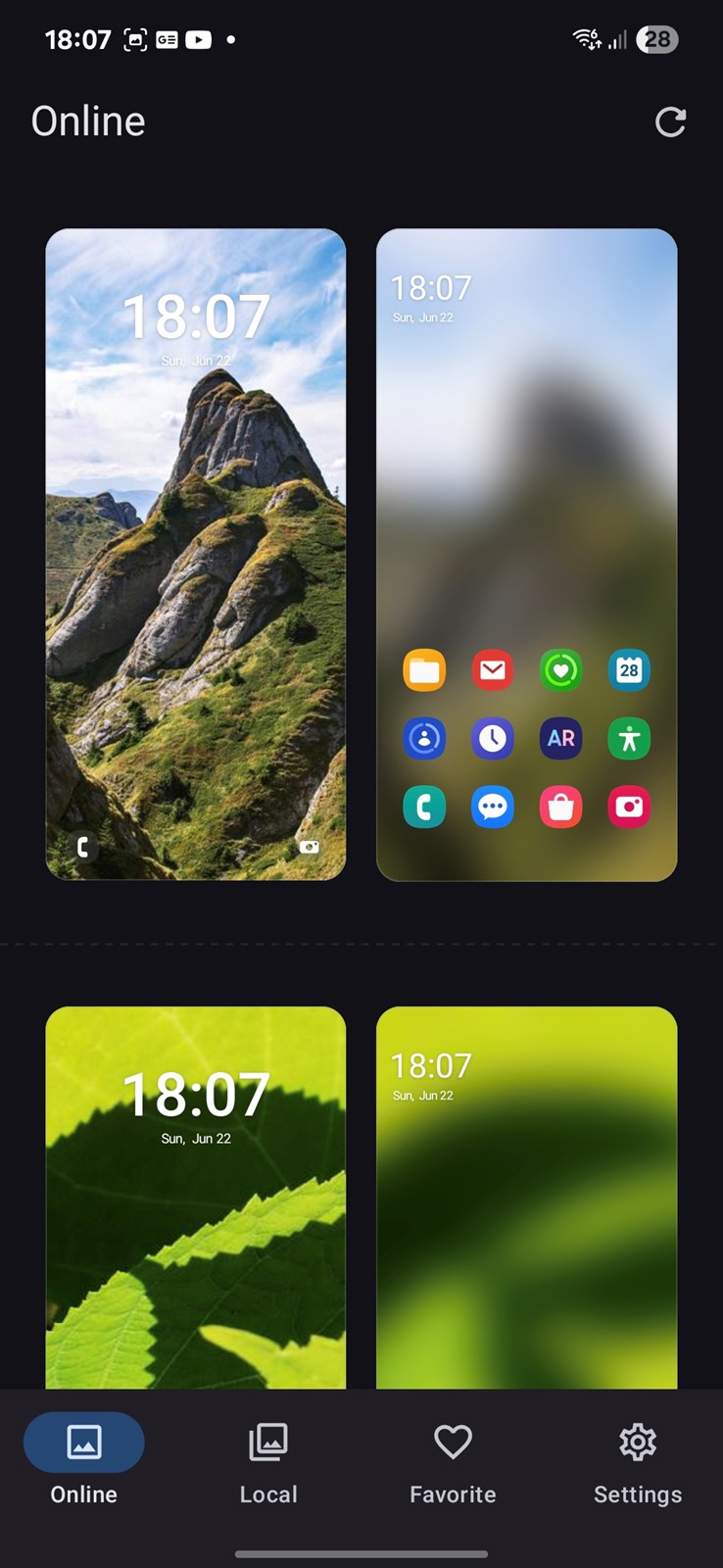Viewport: 723px width, 1568px height.
Task: Switch to the Local tab
Action: coord(268,1460)
